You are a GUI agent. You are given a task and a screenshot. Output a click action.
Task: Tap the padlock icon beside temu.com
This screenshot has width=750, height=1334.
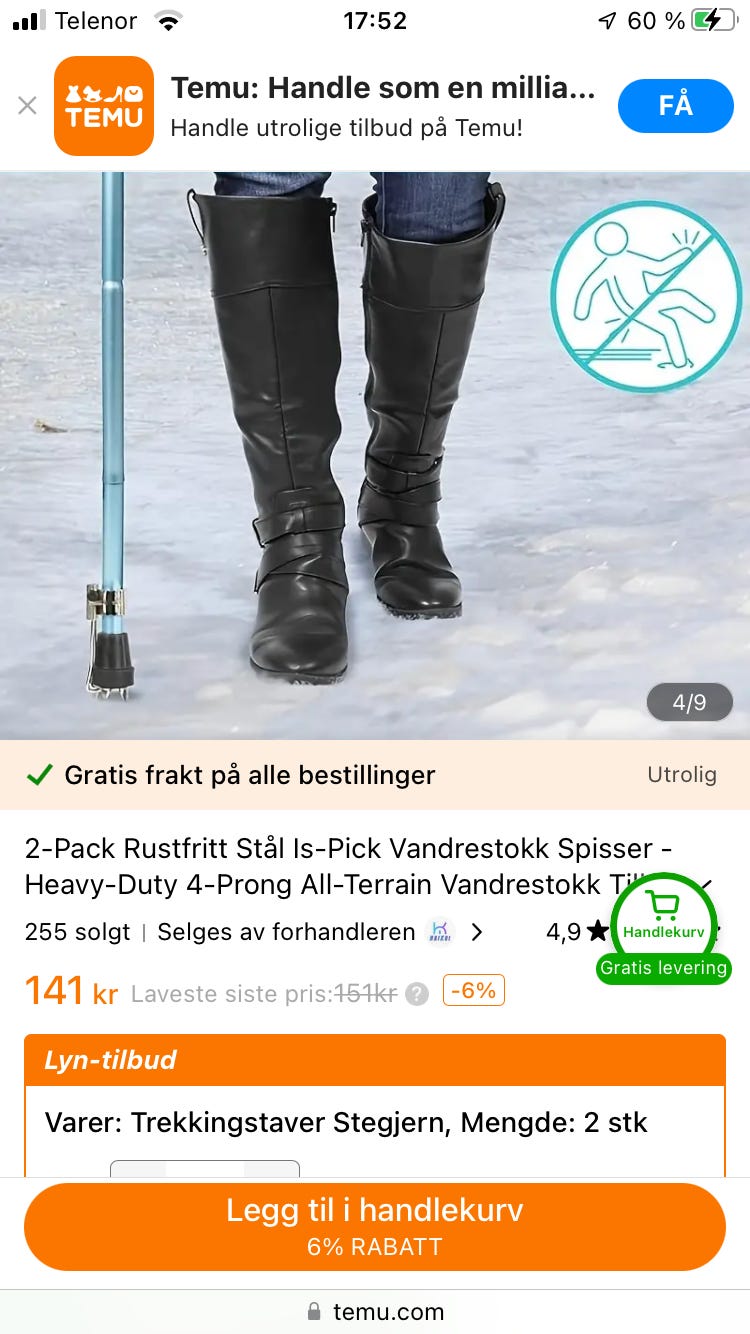pos(312,1311)
